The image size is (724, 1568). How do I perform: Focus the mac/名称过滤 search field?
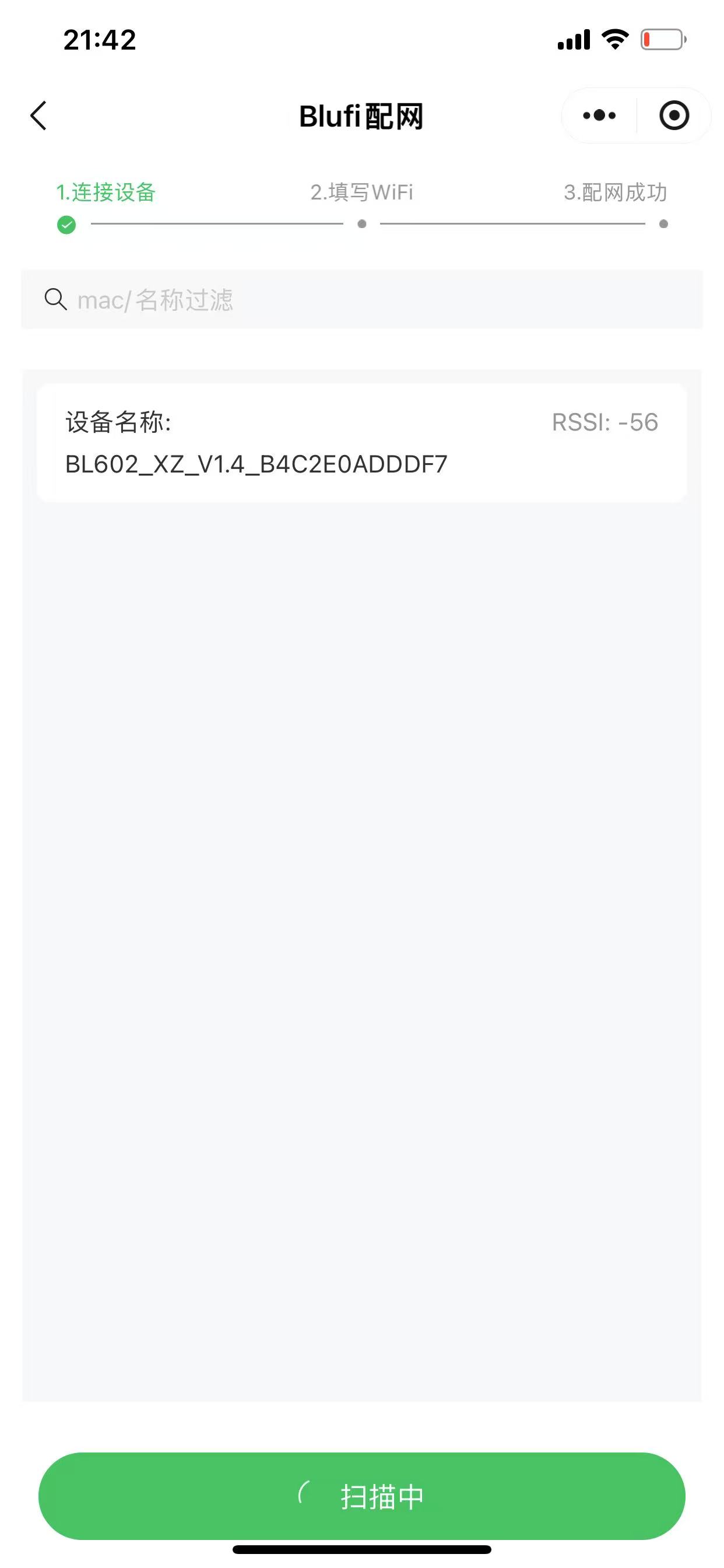click(x=362, y=299)
